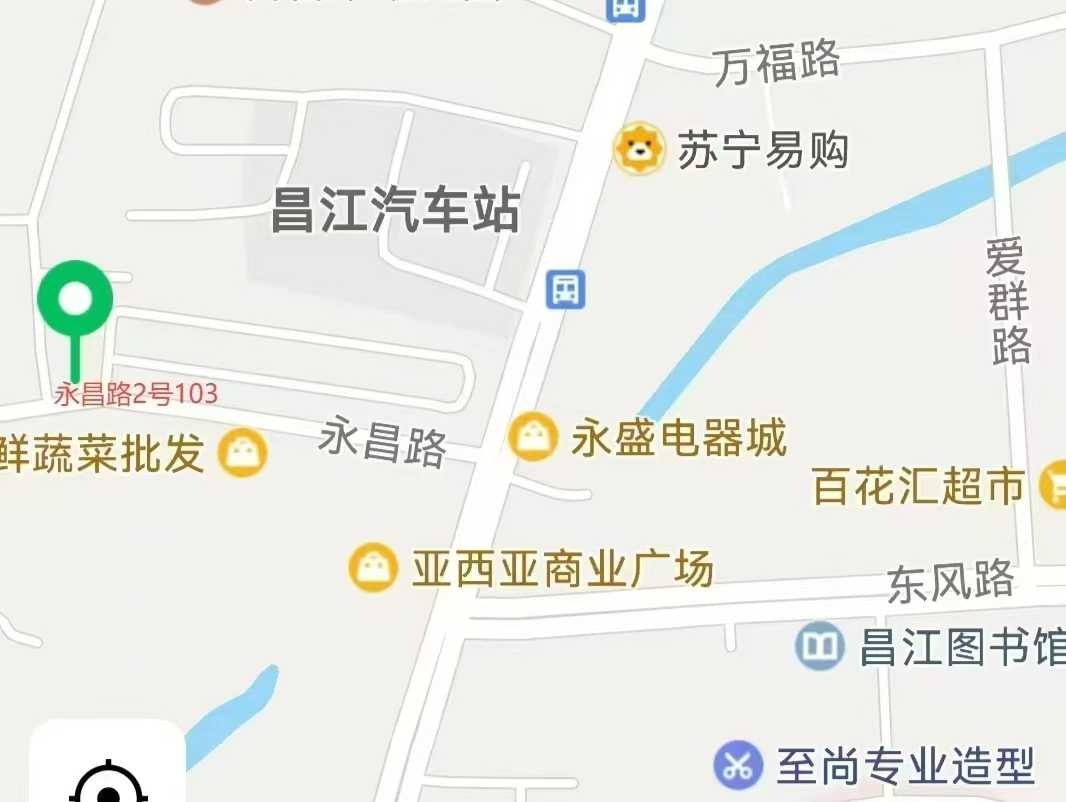Select the 永盛电器城 shop marker
1066x802 pixels.
pos(533,438)
